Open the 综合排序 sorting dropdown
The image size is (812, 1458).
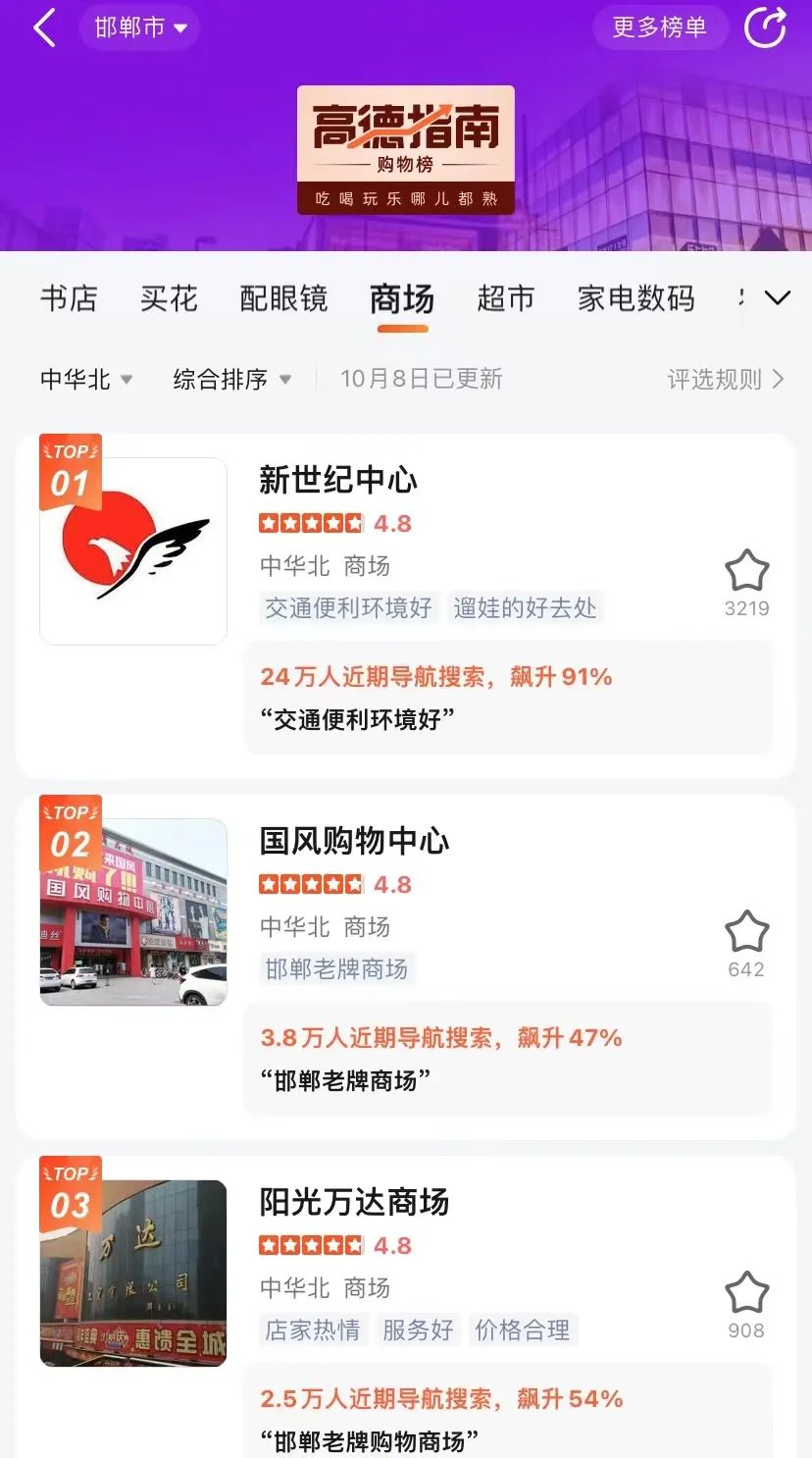[x=231, y=379]
